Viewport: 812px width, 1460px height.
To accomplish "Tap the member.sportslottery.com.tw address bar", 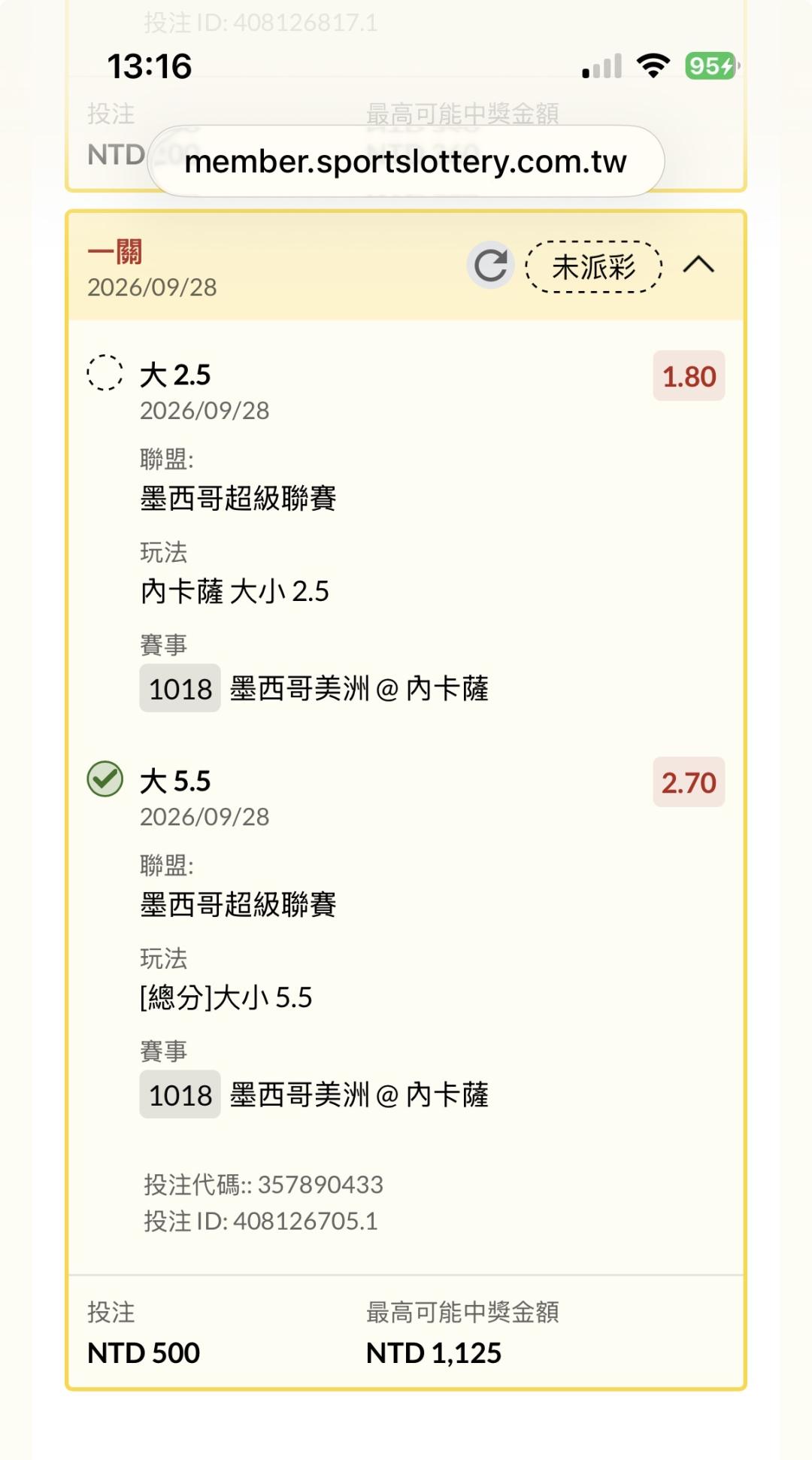I will click(x=406, y=161).
